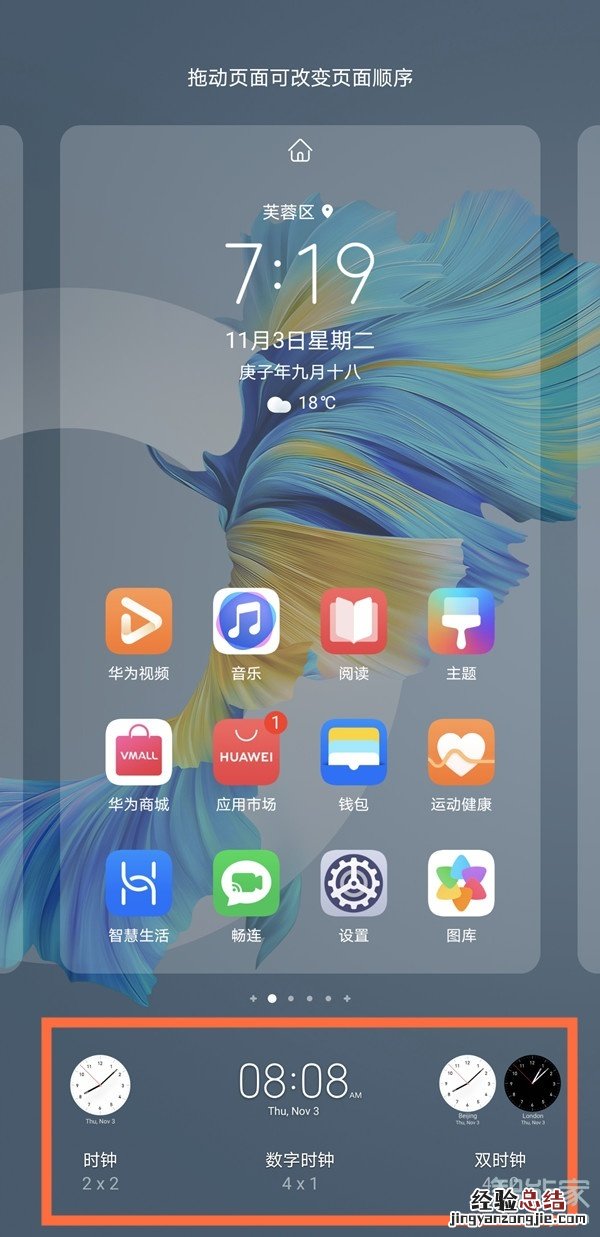This screenshot has height=1237, width=600.
Task: Launch the 畅连 app
Action: pyautogui.click(x=246, y=883)
